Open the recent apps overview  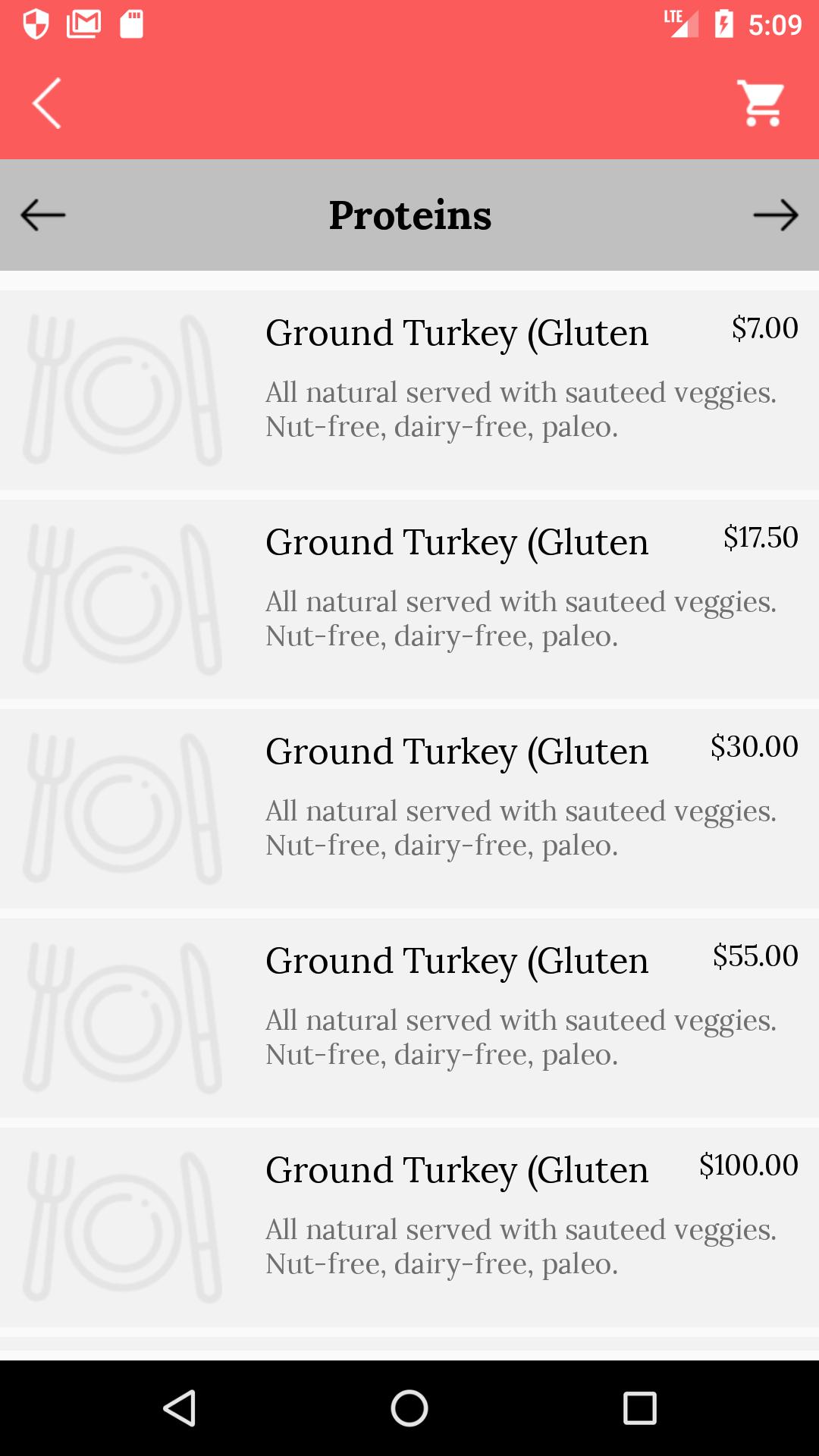(x=639, y=1408)
